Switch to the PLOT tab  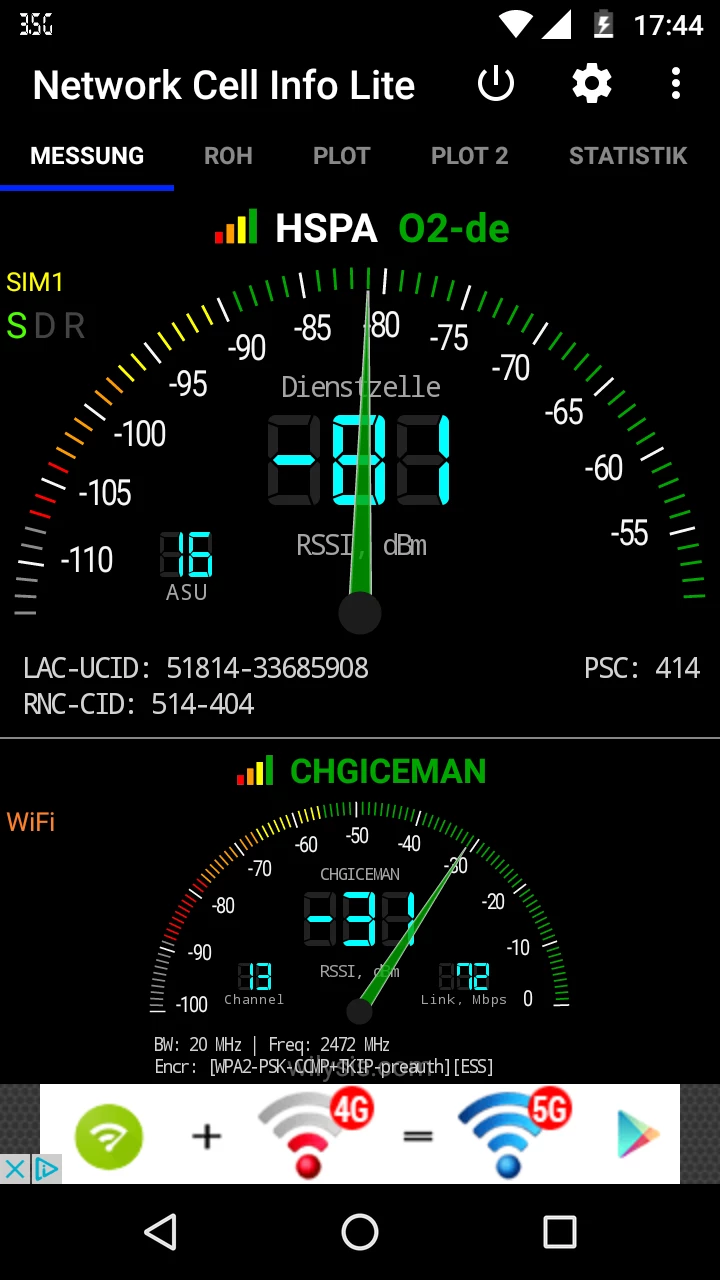[x=342, y=156]
